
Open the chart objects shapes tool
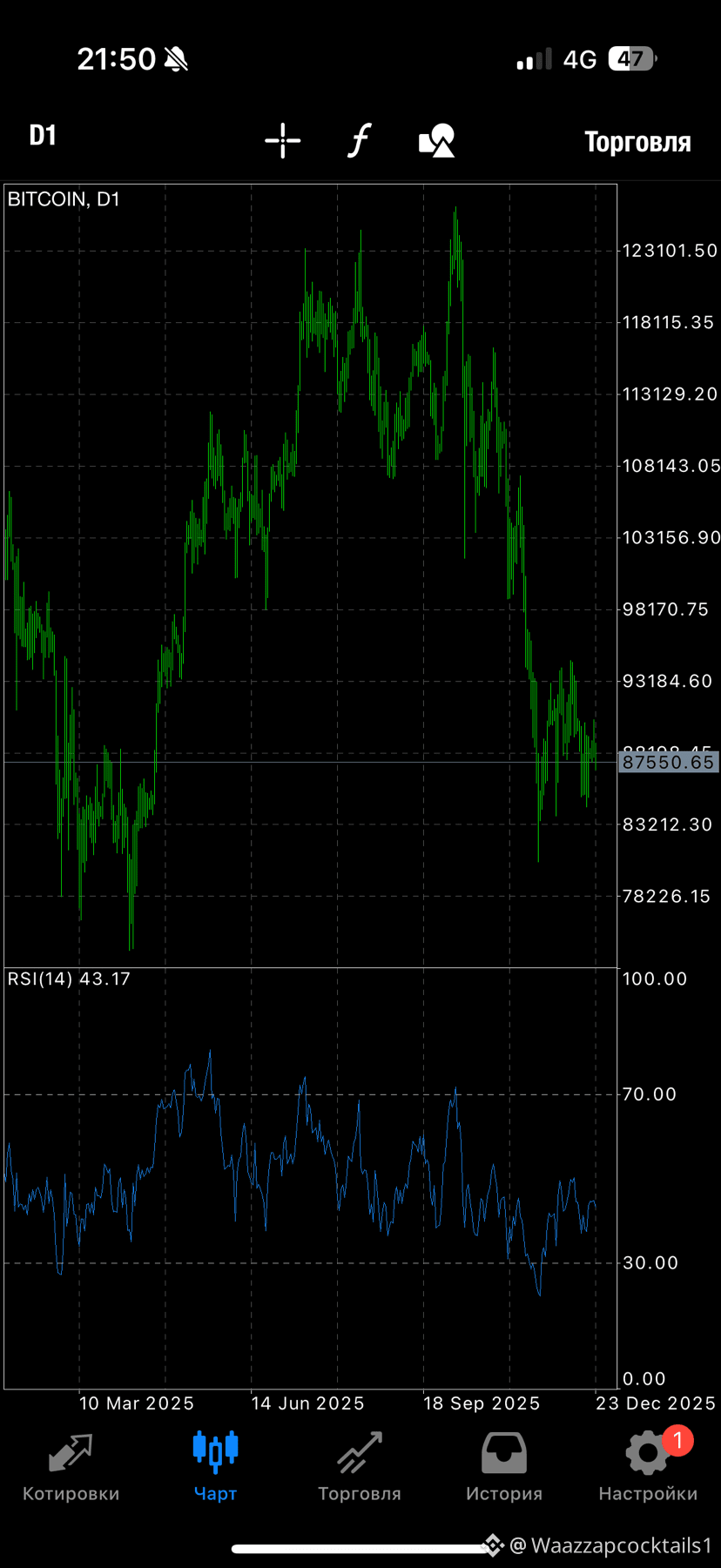point(437,140)
